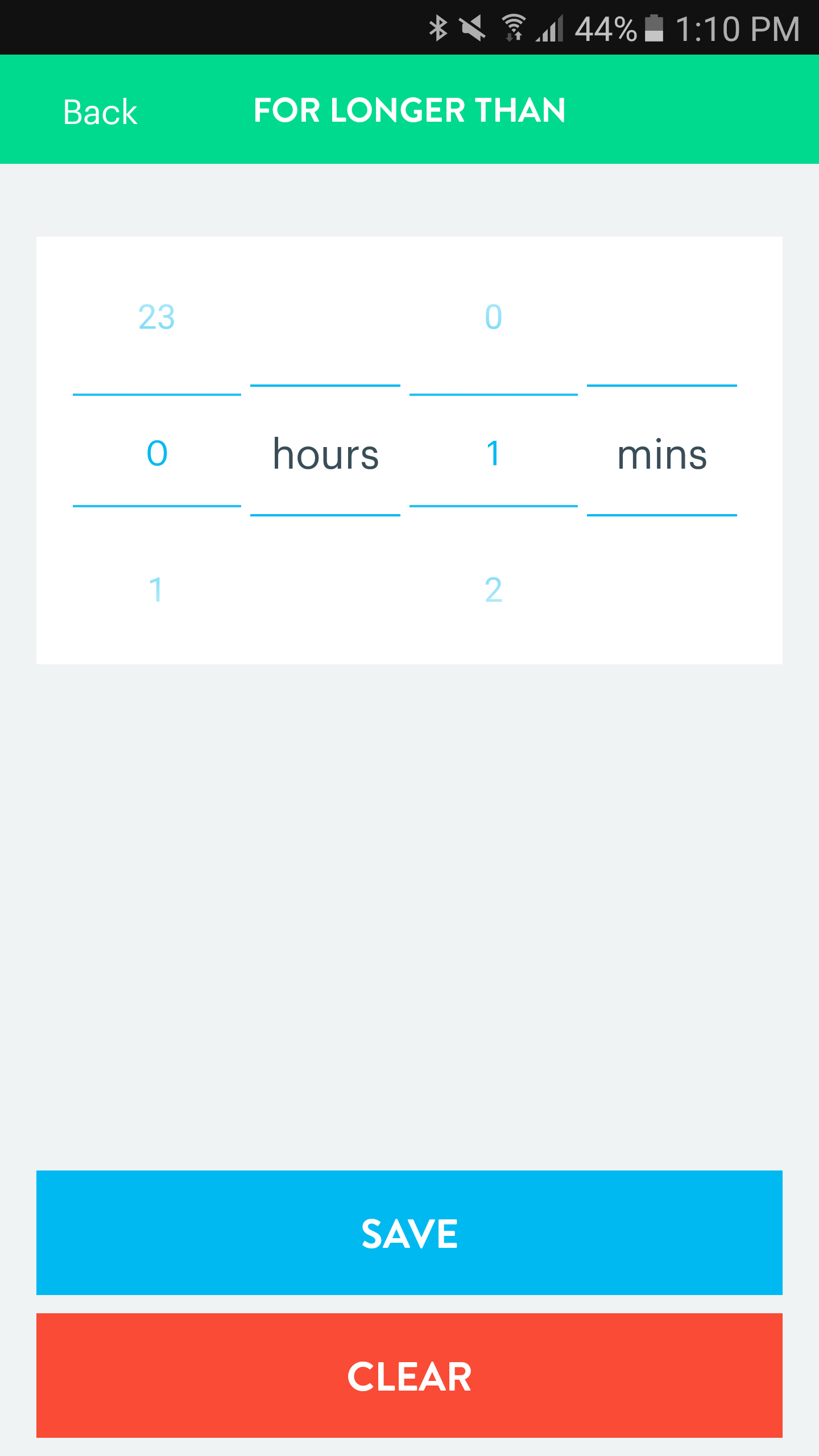Image resolution: width=819 pixels, height=1456 pixels.
Task: Go back using the Back button
Action: [100, 111]
